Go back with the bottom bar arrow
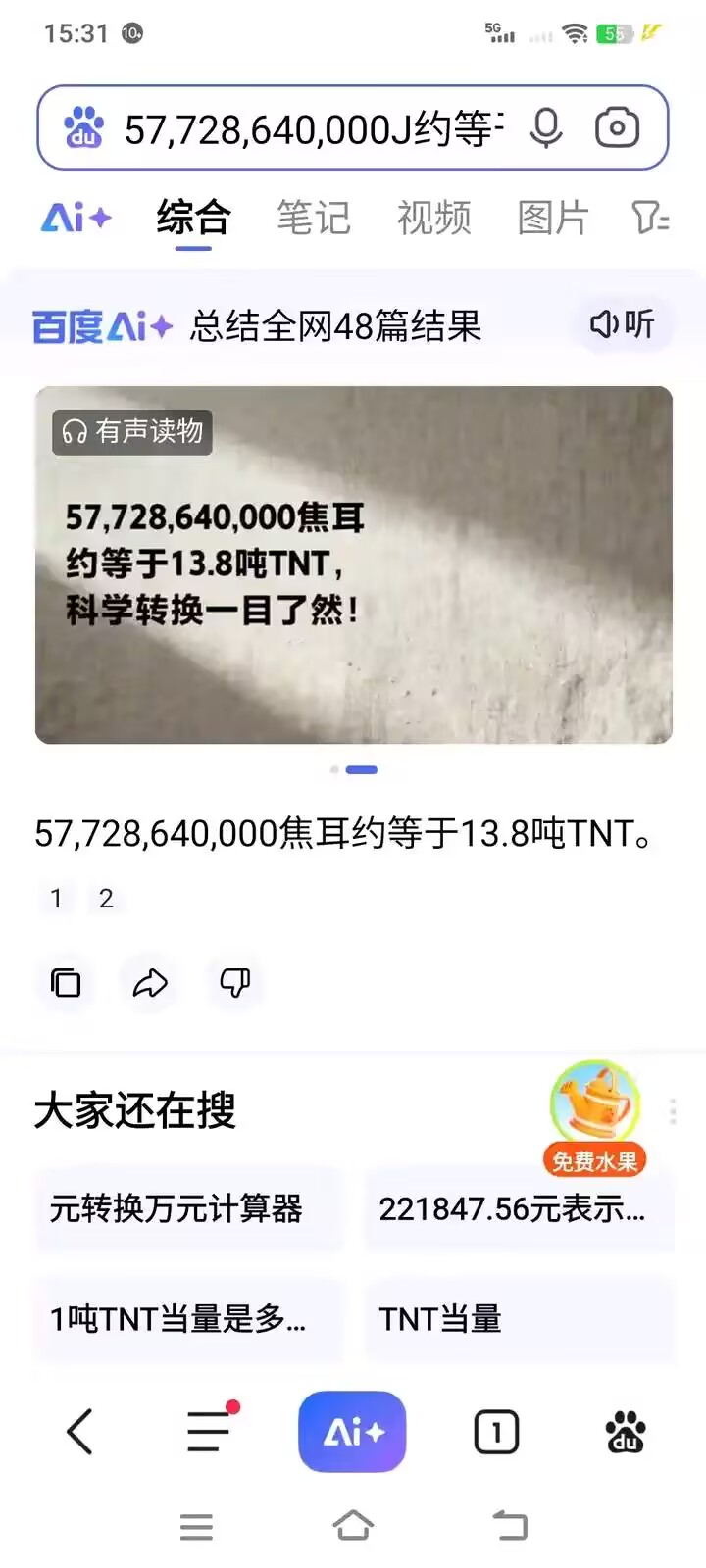Image resolution: width=706 pixels, height=1568 pixels. [x=79, y=1432]
